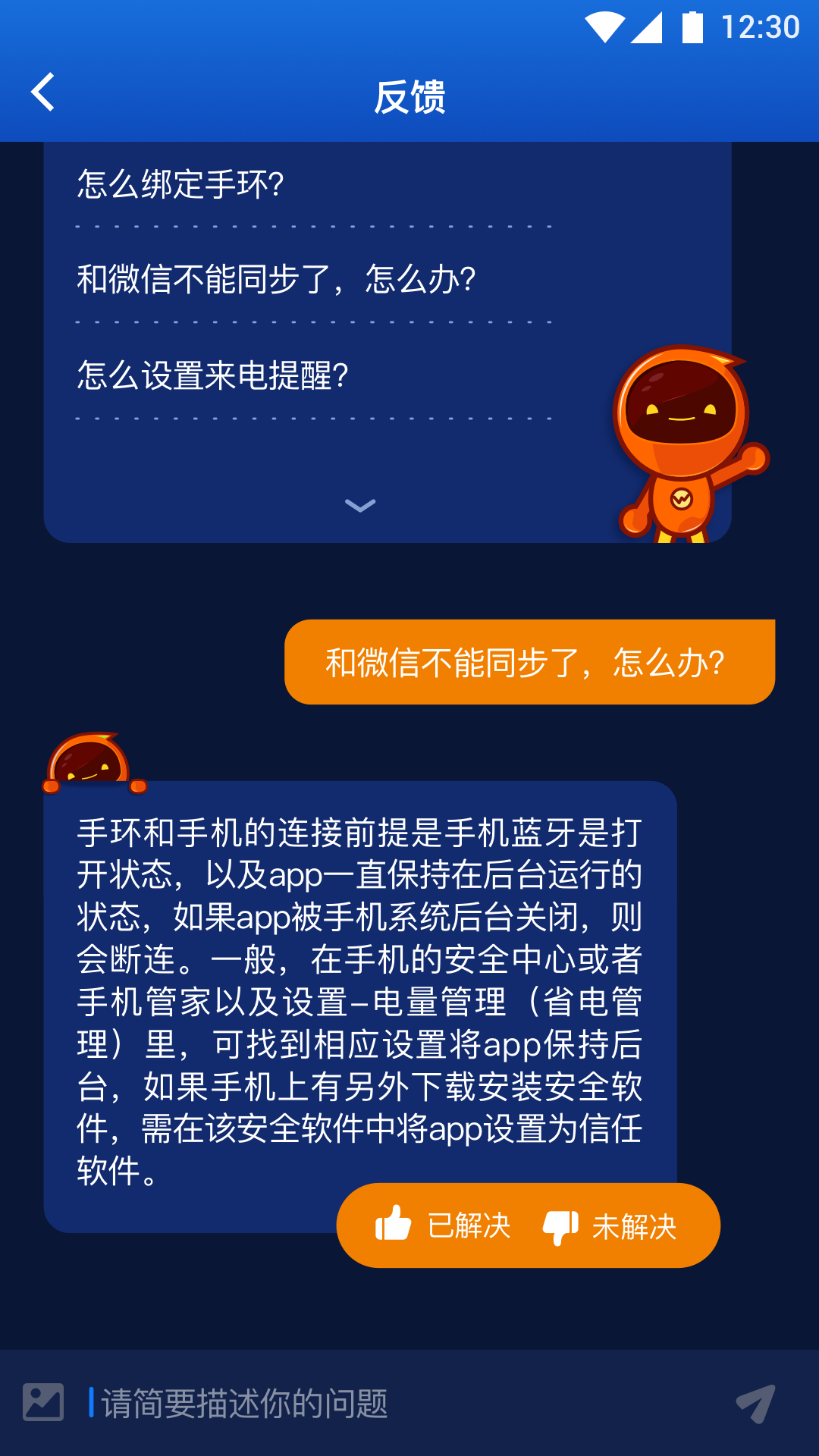The image size is (819, 1456).
Task: Open the question 怎么绑定手环?
Action: point(180,184)
